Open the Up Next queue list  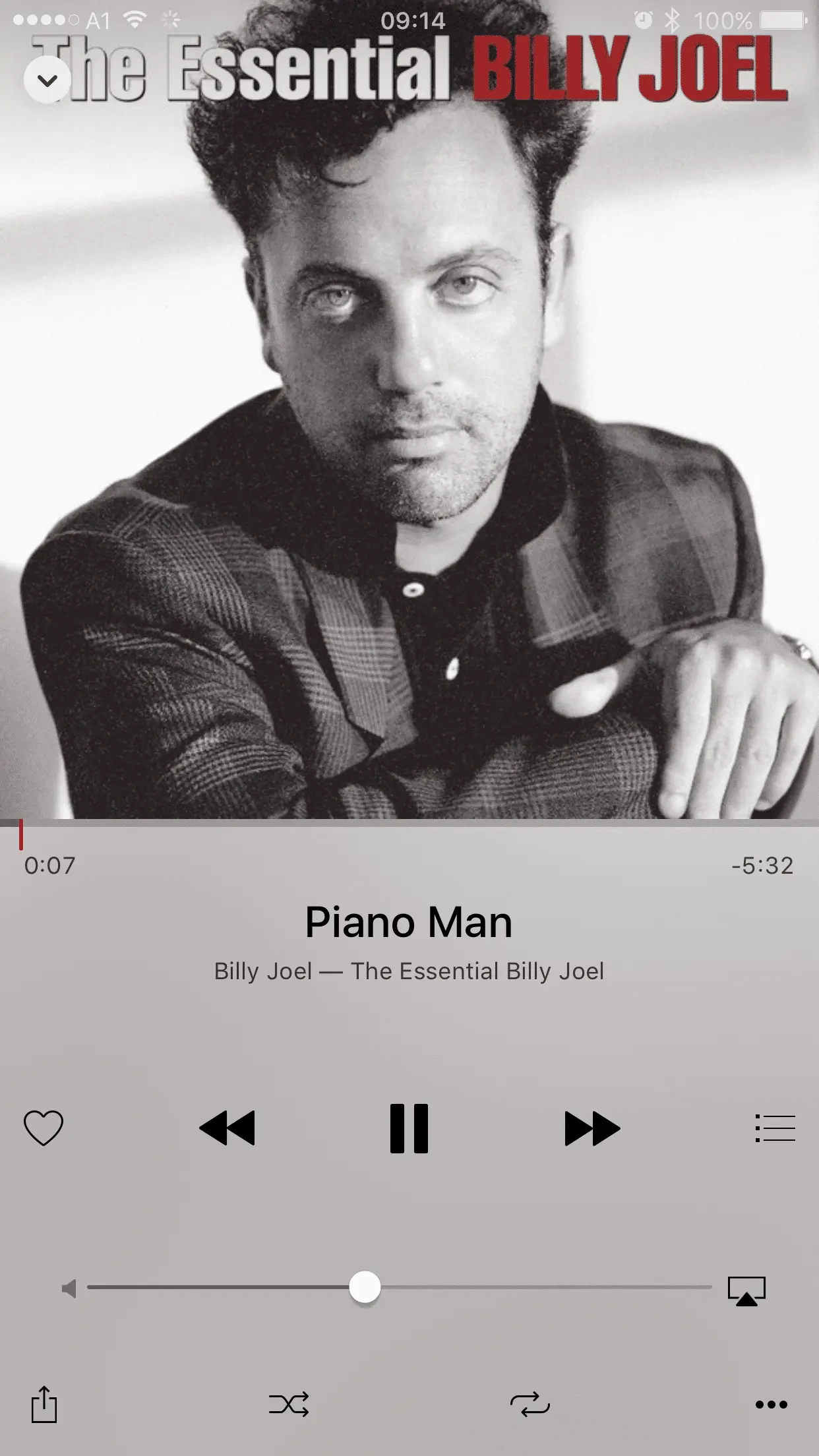(x=775, y=1128)
